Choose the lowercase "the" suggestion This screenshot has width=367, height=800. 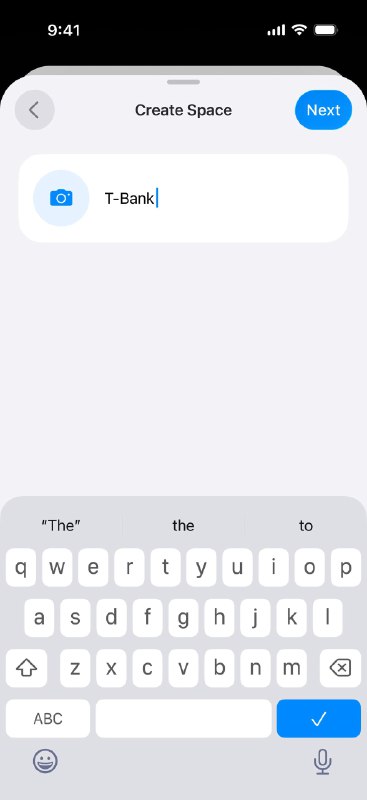tap(183, 526)
